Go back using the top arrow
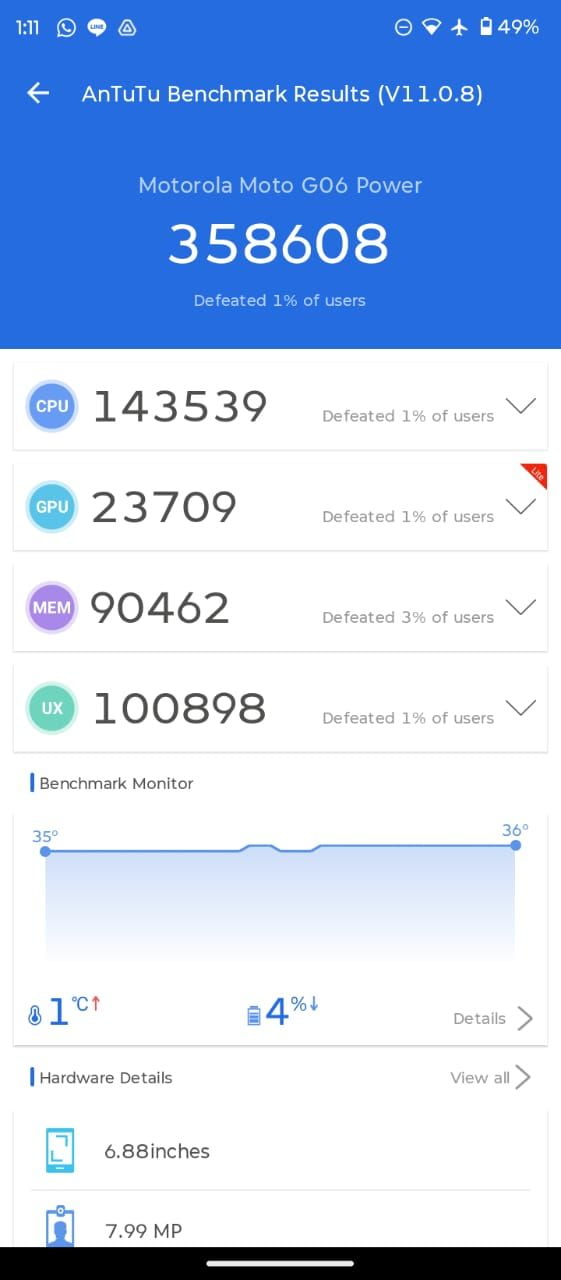 pos(38,93)
